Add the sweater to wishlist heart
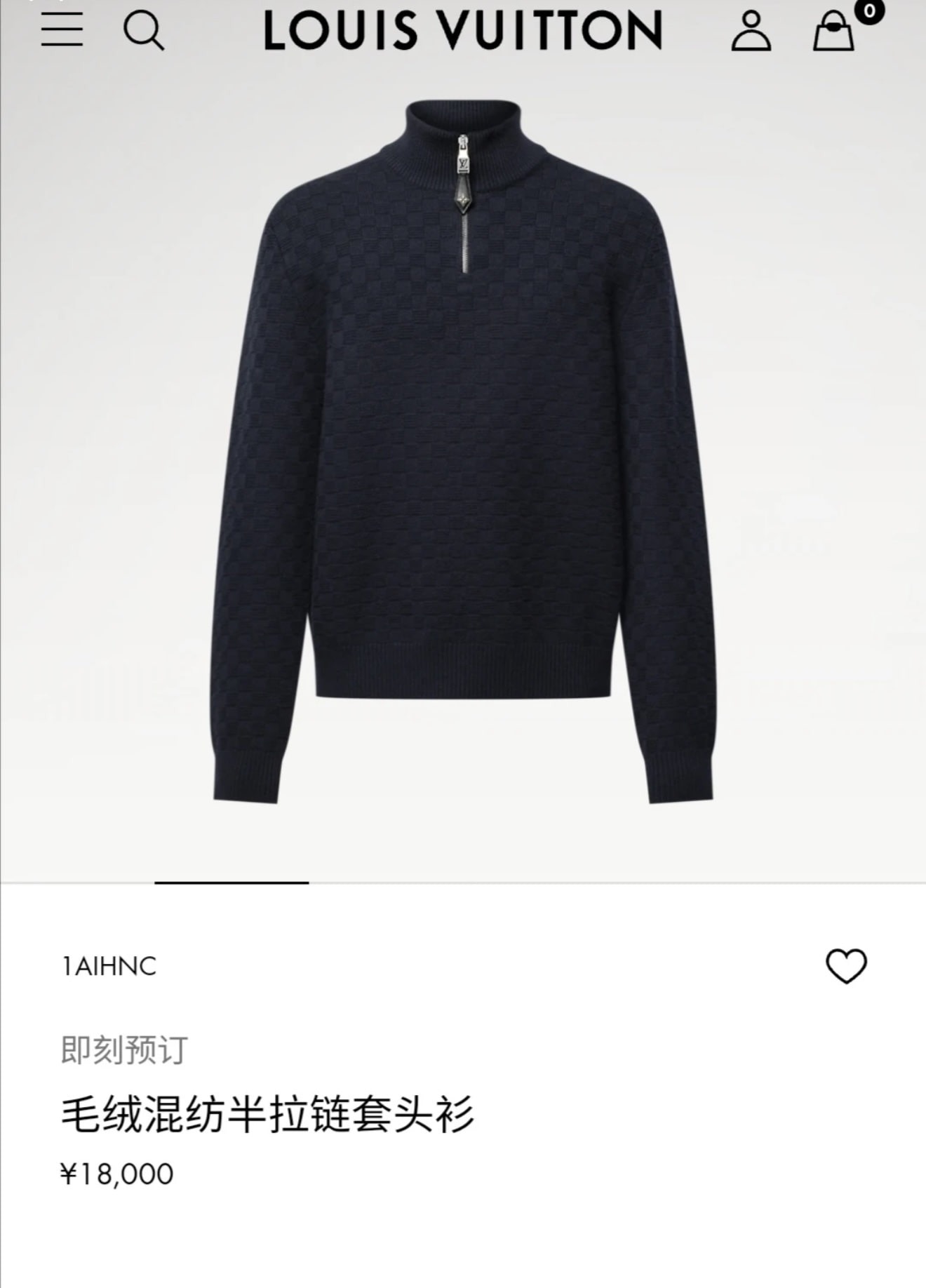The height and width of the screenshot is (1288, 926). [846, 966]
